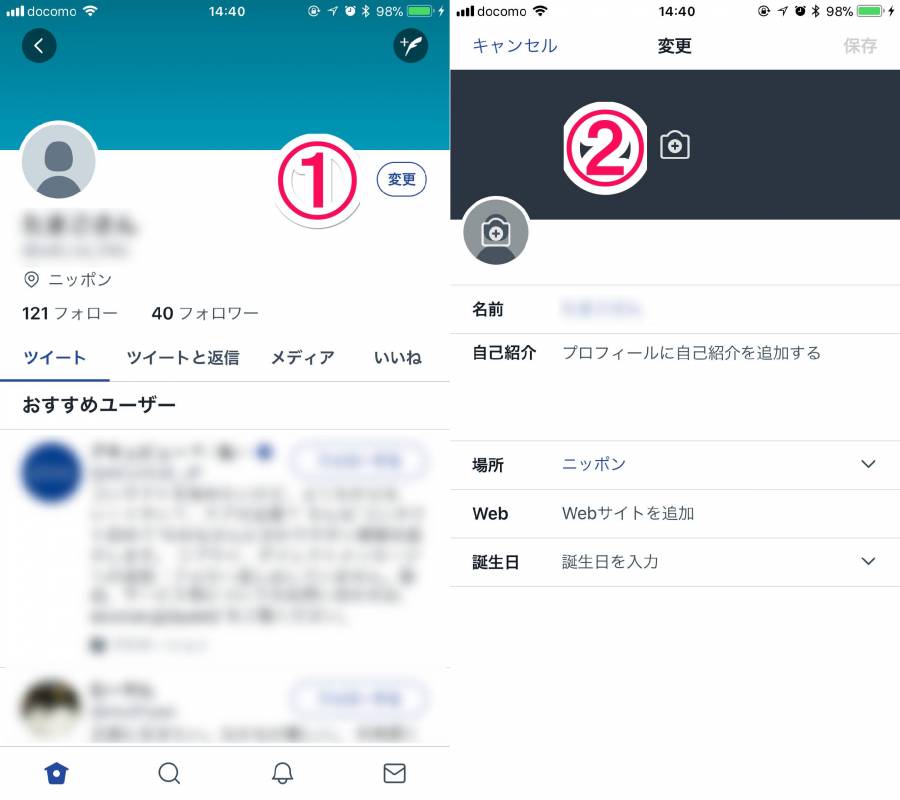This screenshot has width=900, height=800.
Task: Switch to the ツイートと返信 tab
Action: pyautogui.click(x=182, y=357)
